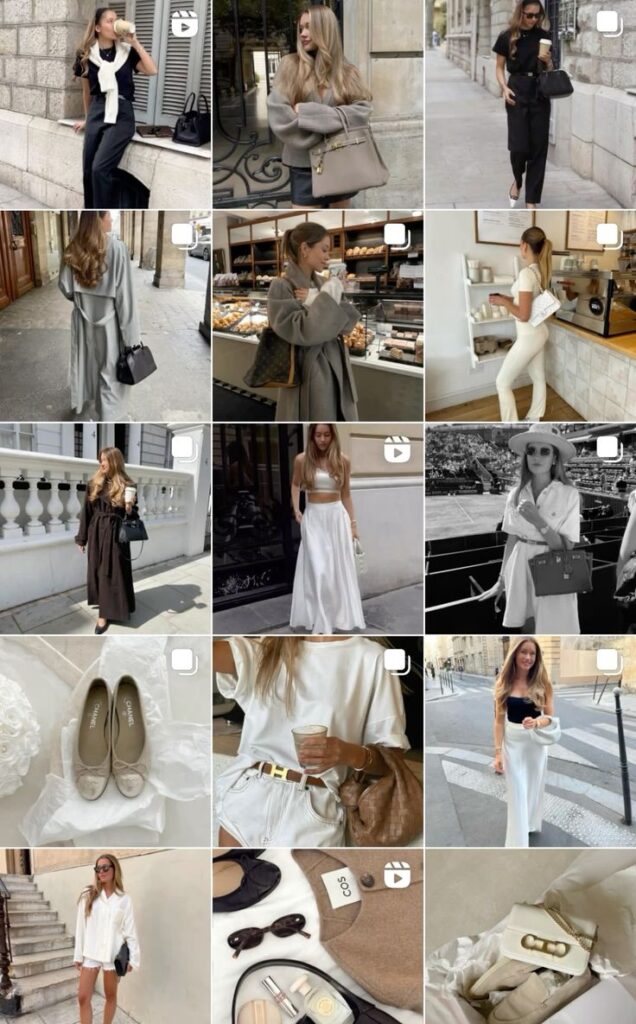This screenshot has width=636, height=1024.
Task: View the brown coat post by the white balustrade
Action: point(105,529)
